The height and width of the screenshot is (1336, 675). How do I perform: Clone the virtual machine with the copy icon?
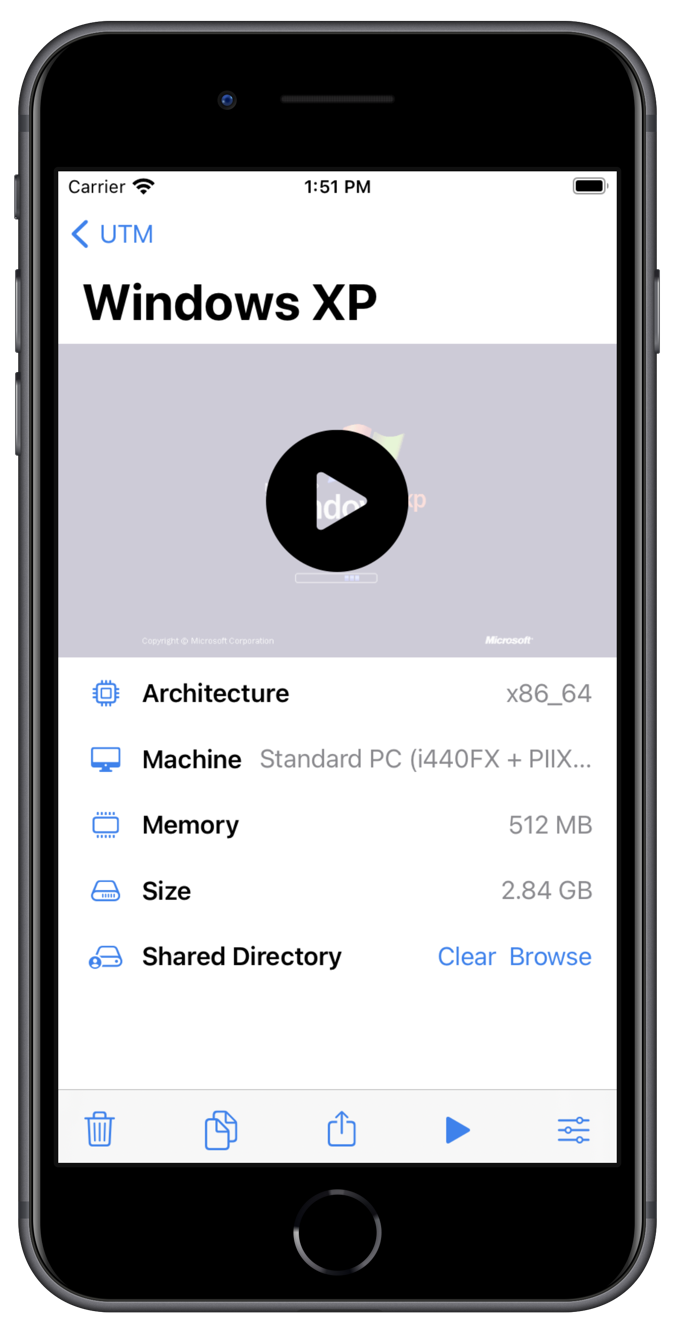click(x=221, y=1130)
